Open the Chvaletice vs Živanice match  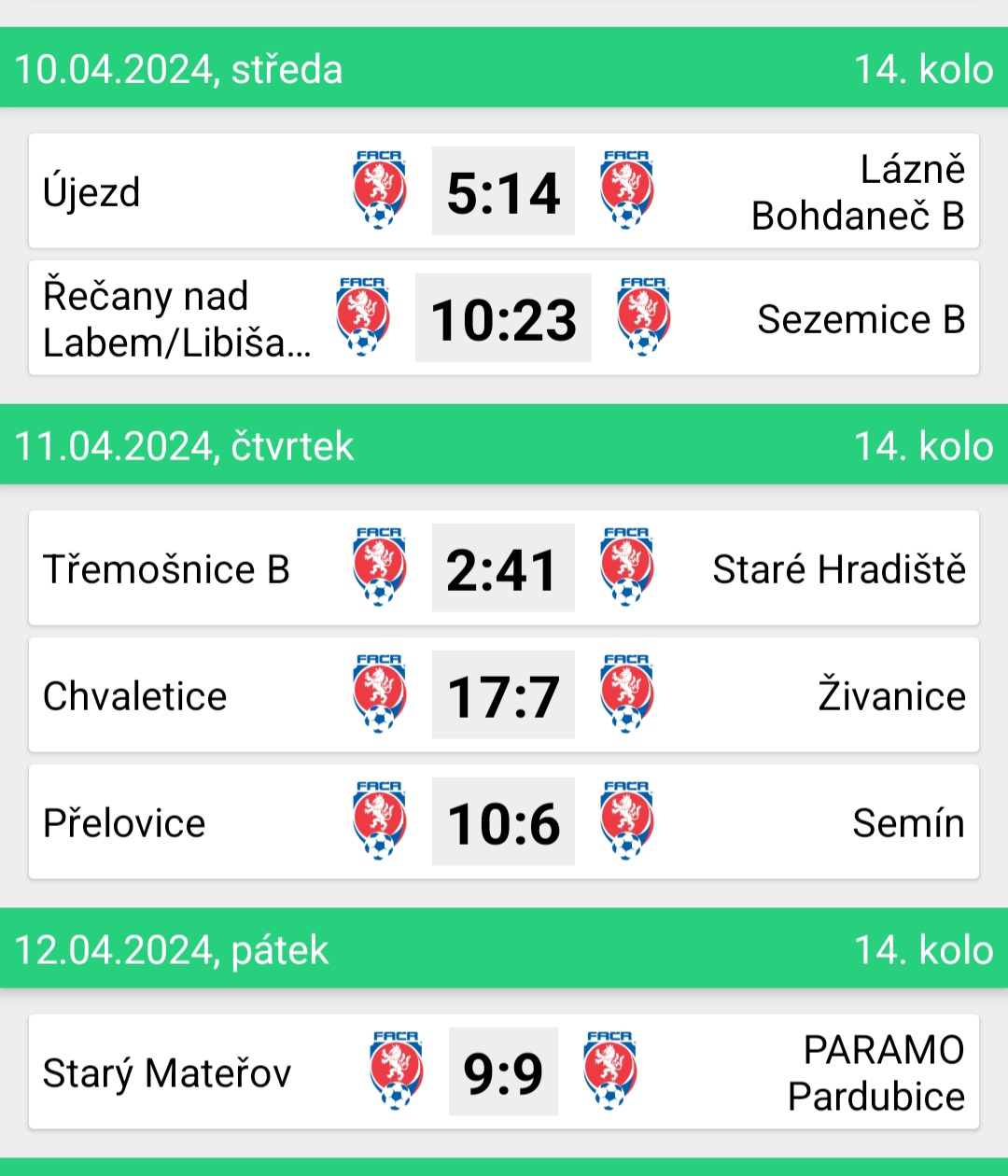(503, 695)
